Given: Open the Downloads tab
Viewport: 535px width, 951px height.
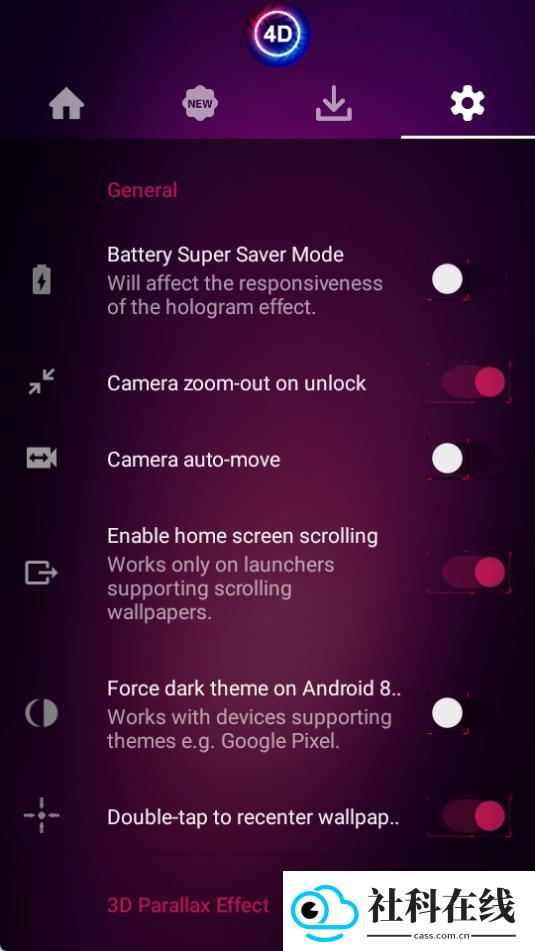Looking at the screenshot, I should [334, 104].
